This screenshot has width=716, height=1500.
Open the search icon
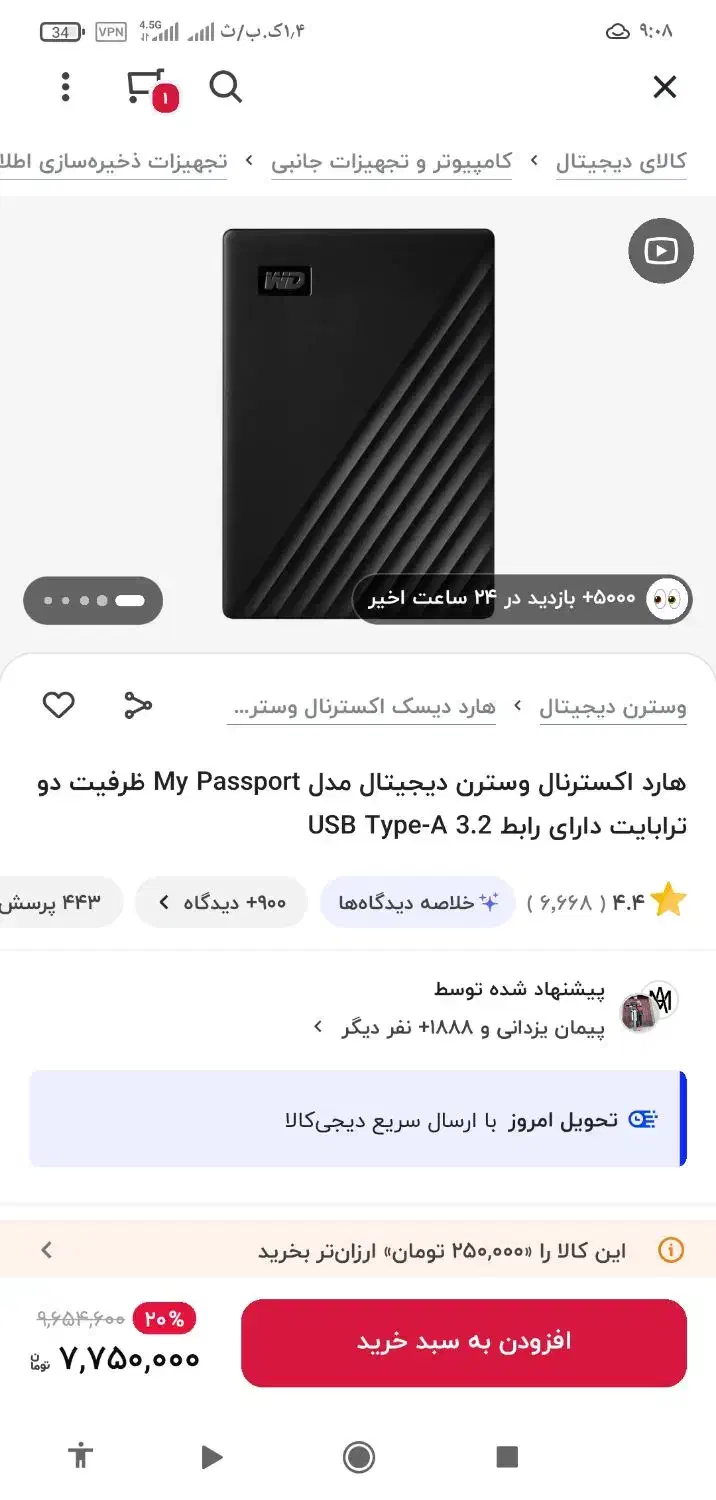point(226,88)
